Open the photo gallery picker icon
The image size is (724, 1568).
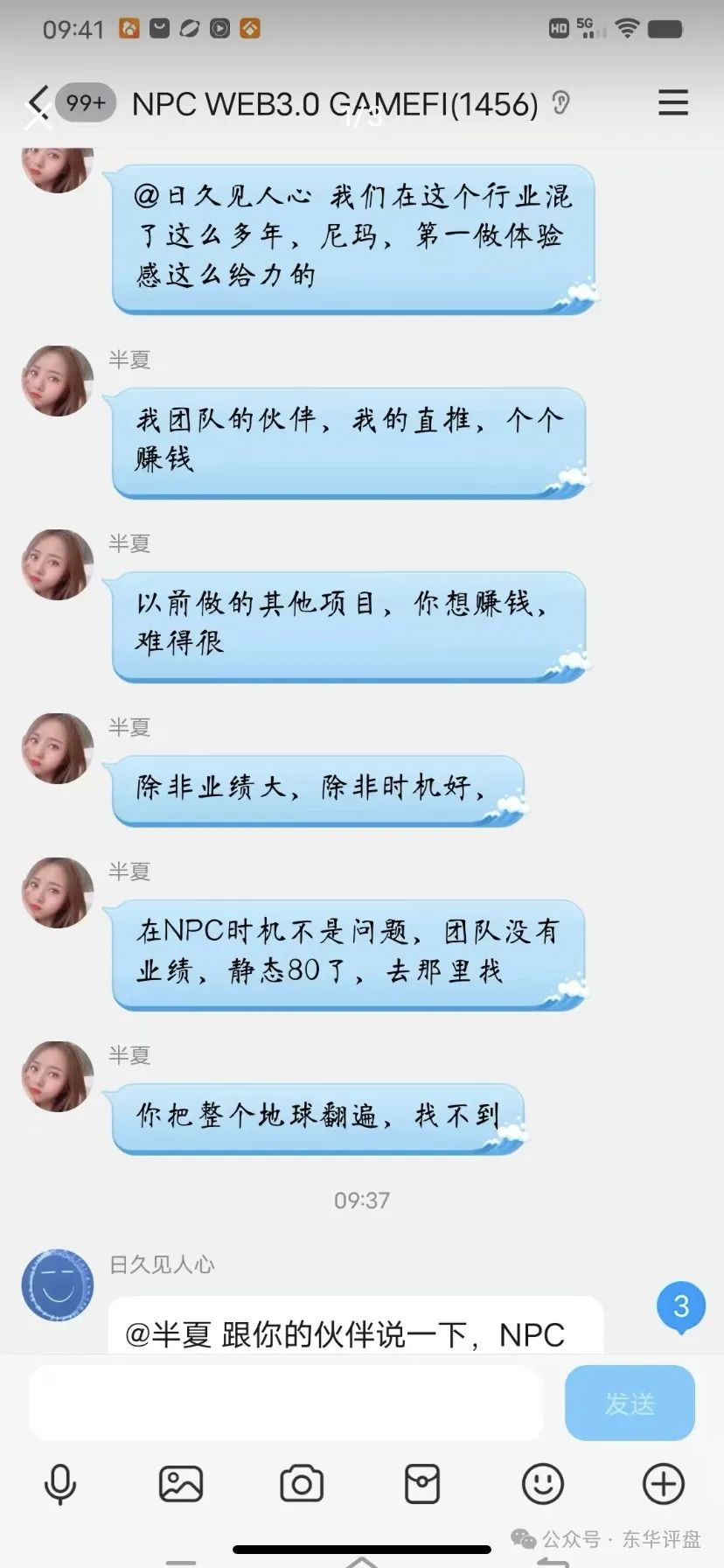click(180, 1484)
